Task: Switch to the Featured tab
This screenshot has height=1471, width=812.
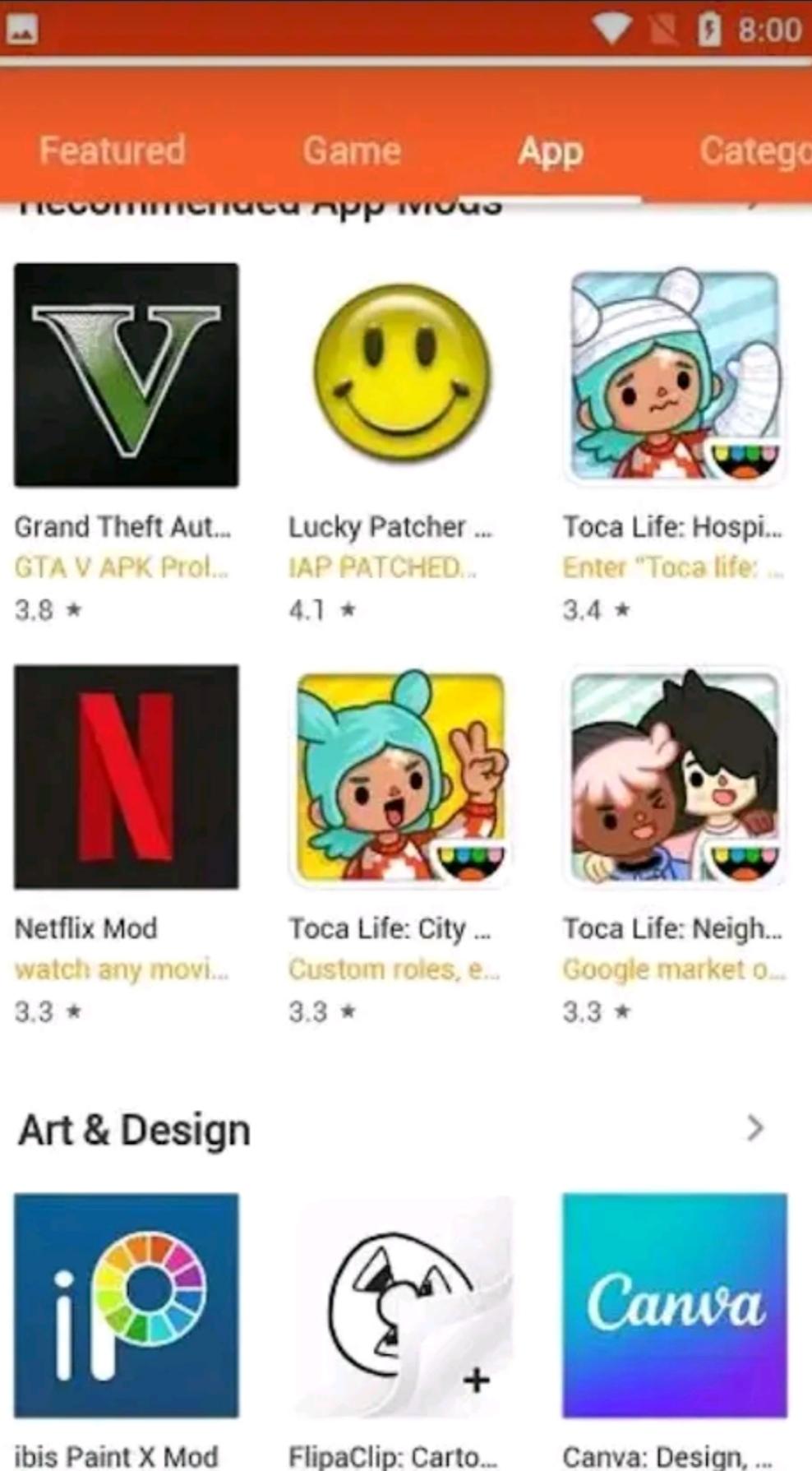Action: pos(113,150)
